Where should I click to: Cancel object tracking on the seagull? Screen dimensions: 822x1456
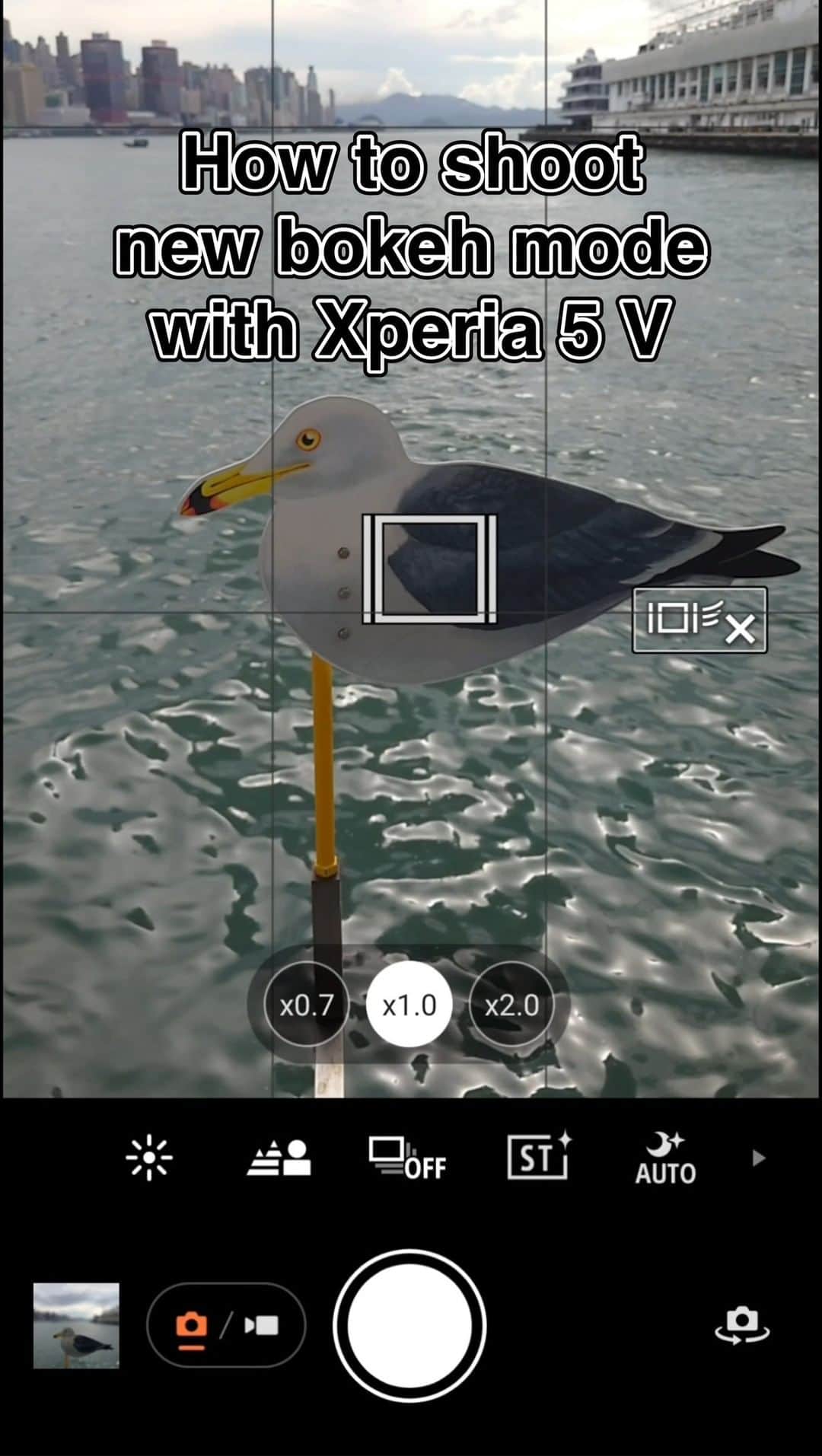[699, 620]
